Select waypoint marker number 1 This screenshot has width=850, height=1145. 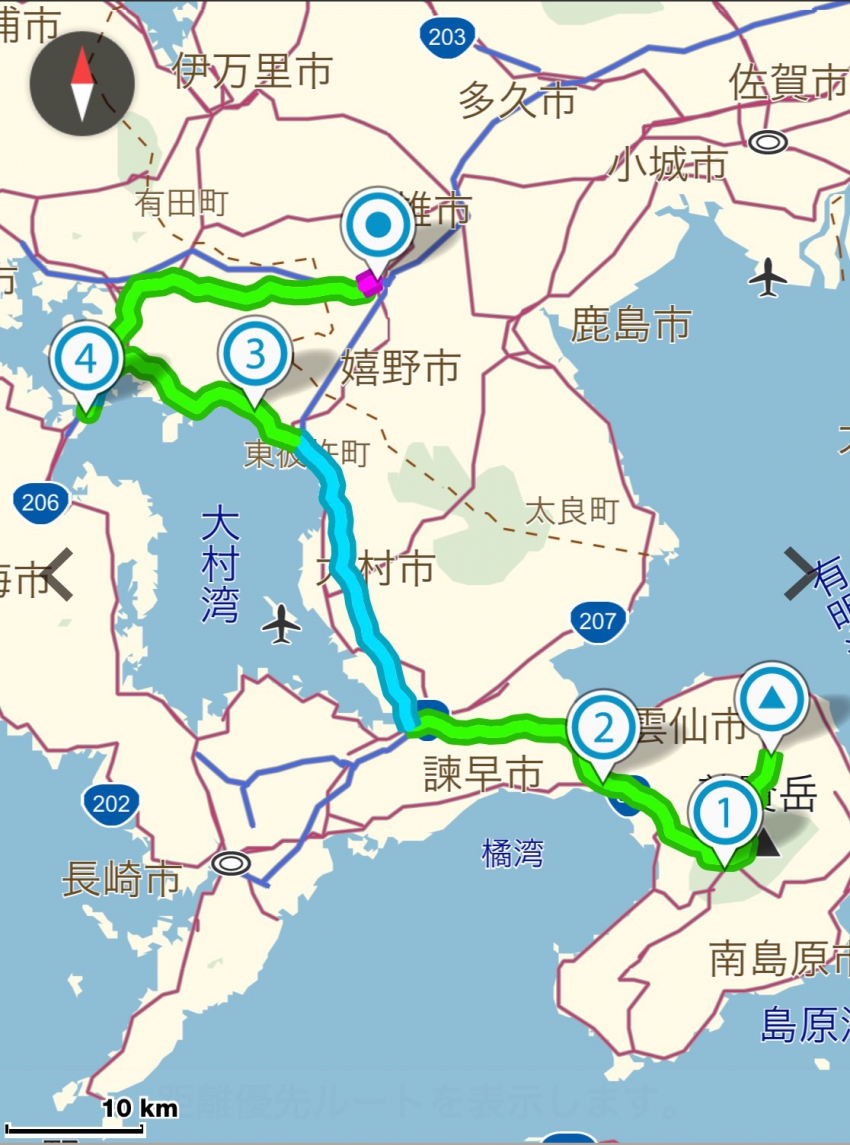point(725,814)
